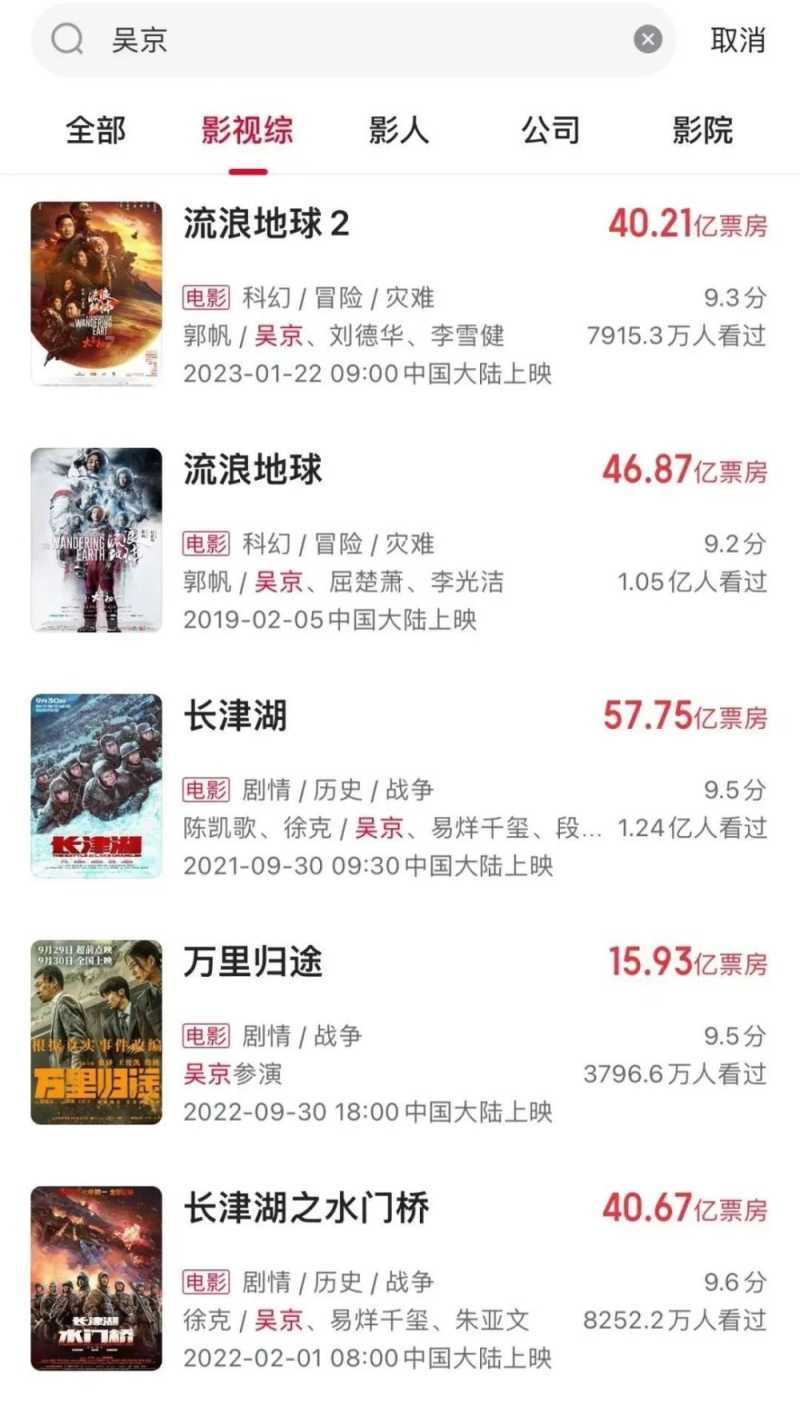Image resolution: width=800 pixels, height=1405 pixels.
Task: Select the 影视综 tab
Action: pos(247,130)
